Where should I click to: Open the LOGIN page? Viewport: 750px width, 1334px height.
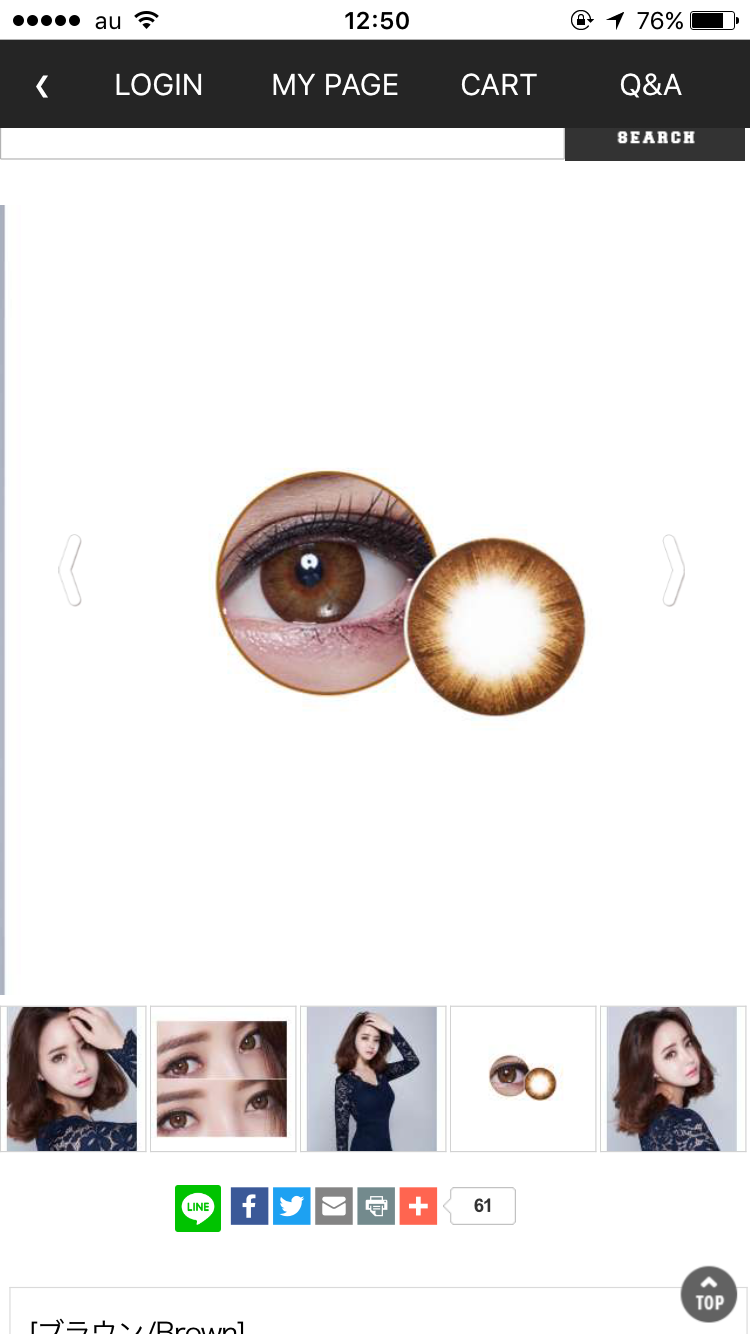click(x=158, y=85)
